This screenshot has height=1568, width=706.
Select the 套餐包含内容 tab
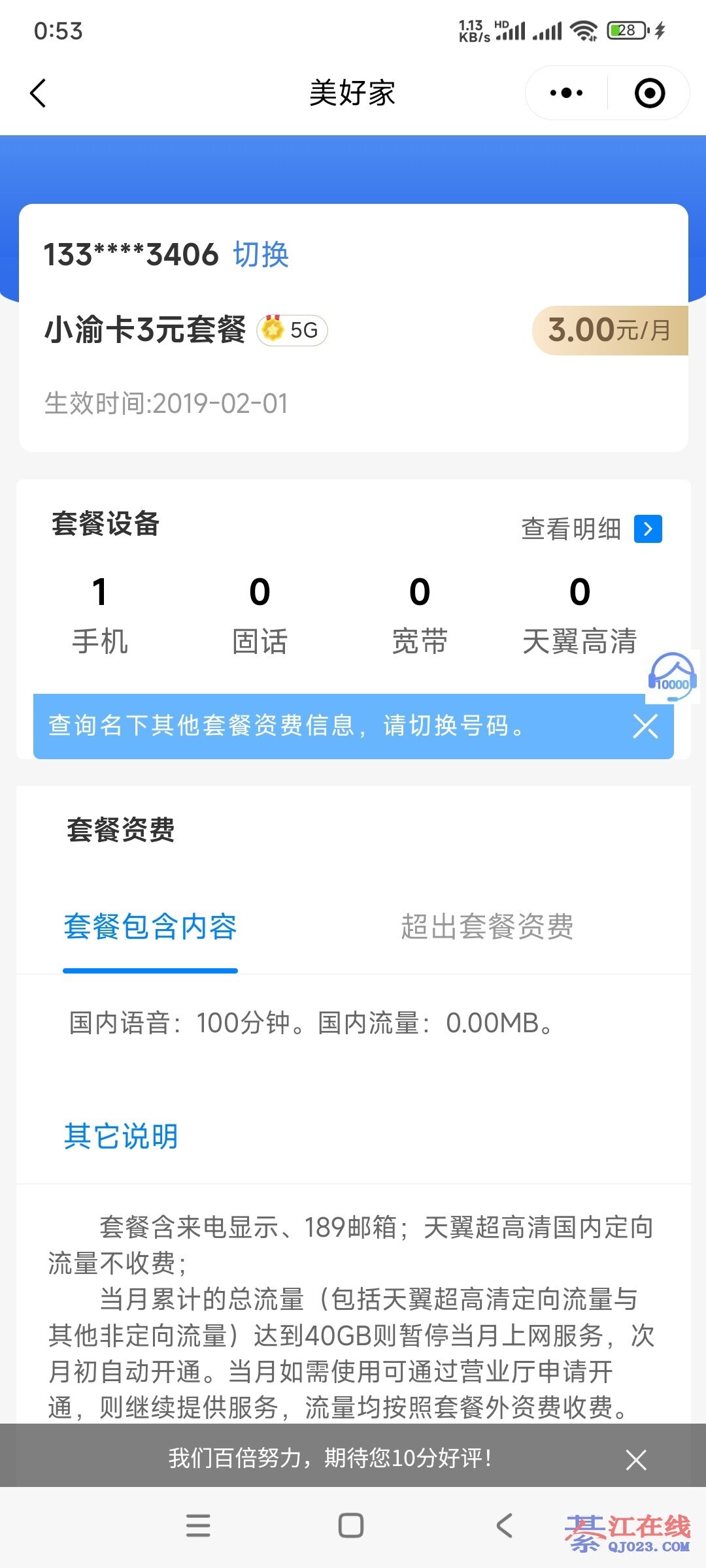(x=150, y=926)
